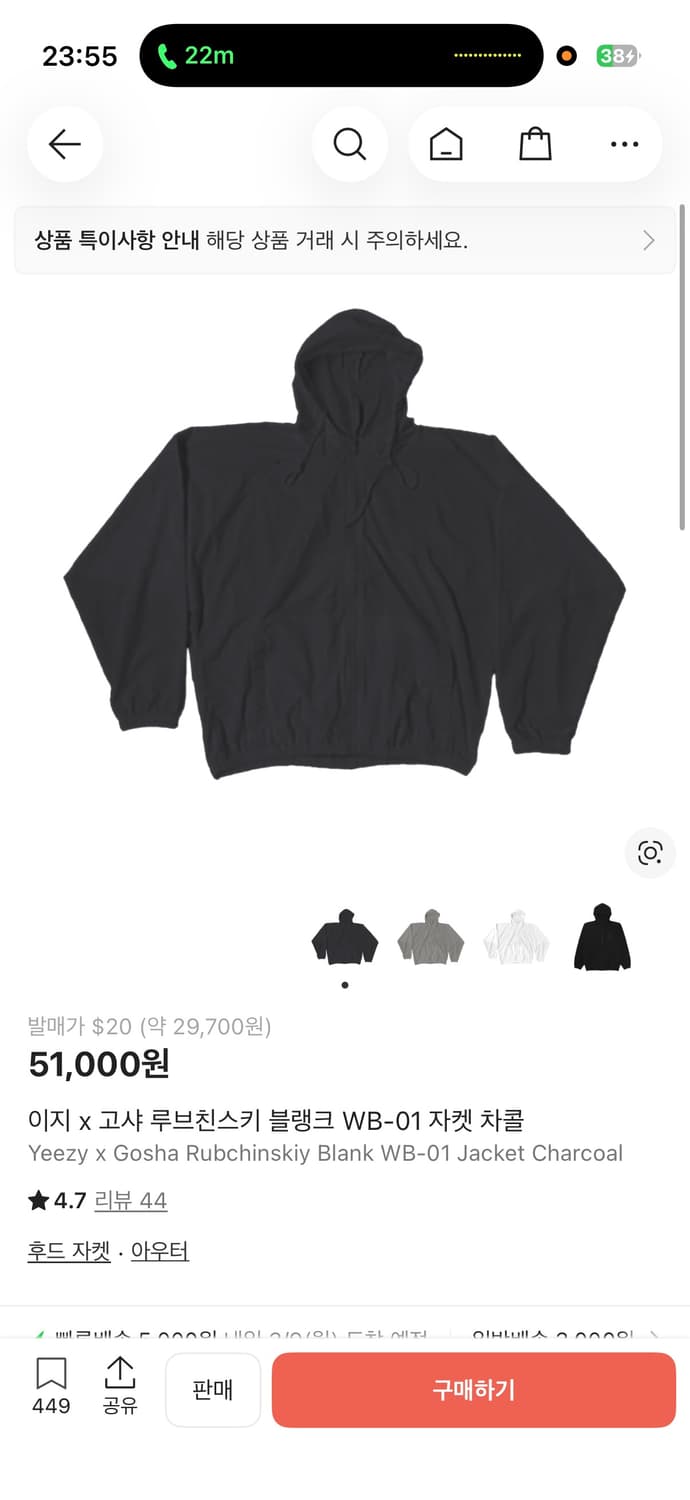Tap the 판매 sell button

[x=212, y=1390]
